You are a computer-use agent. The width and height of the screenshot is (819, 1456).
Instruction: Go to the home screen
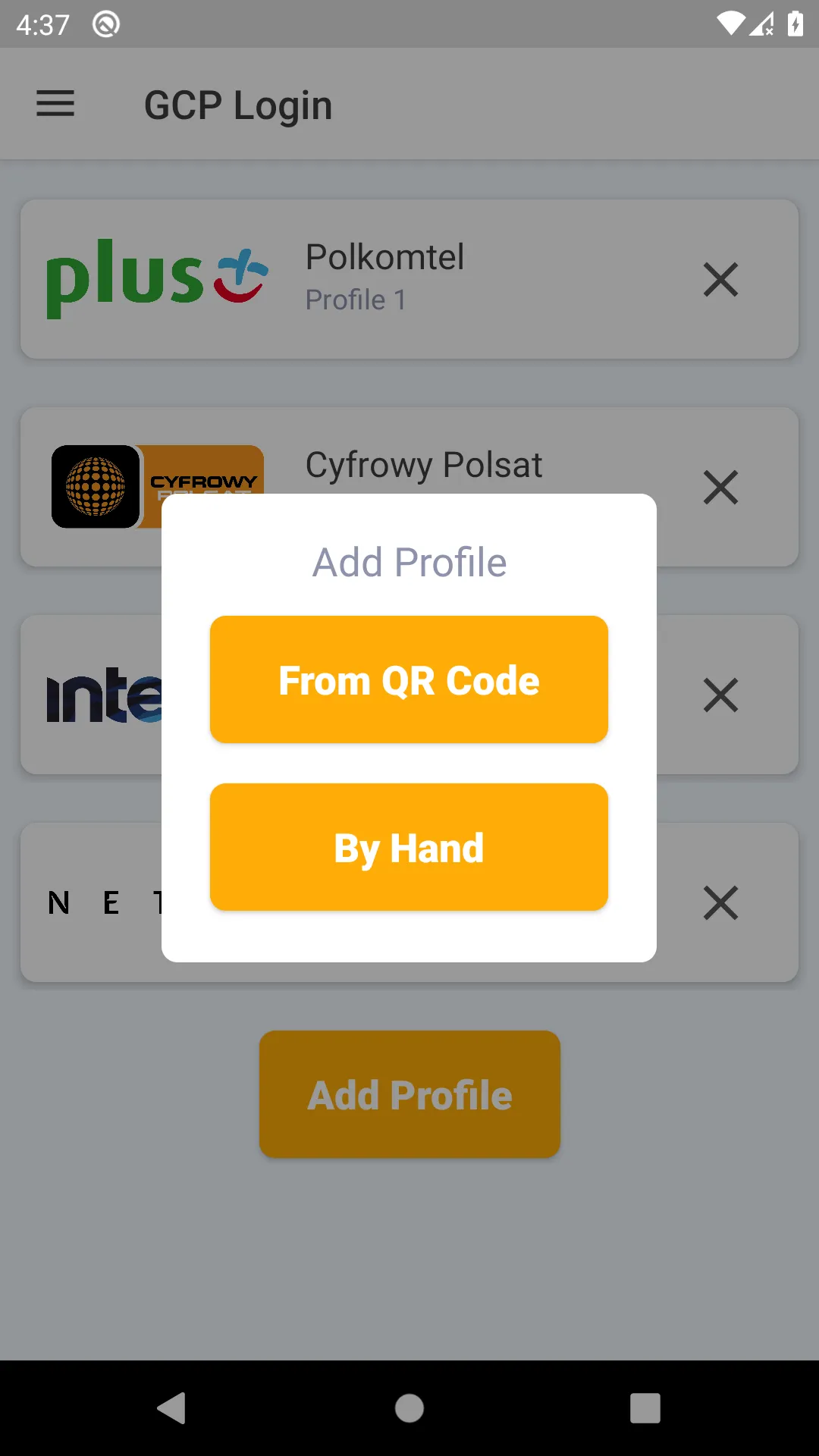tap(409, 1408)
